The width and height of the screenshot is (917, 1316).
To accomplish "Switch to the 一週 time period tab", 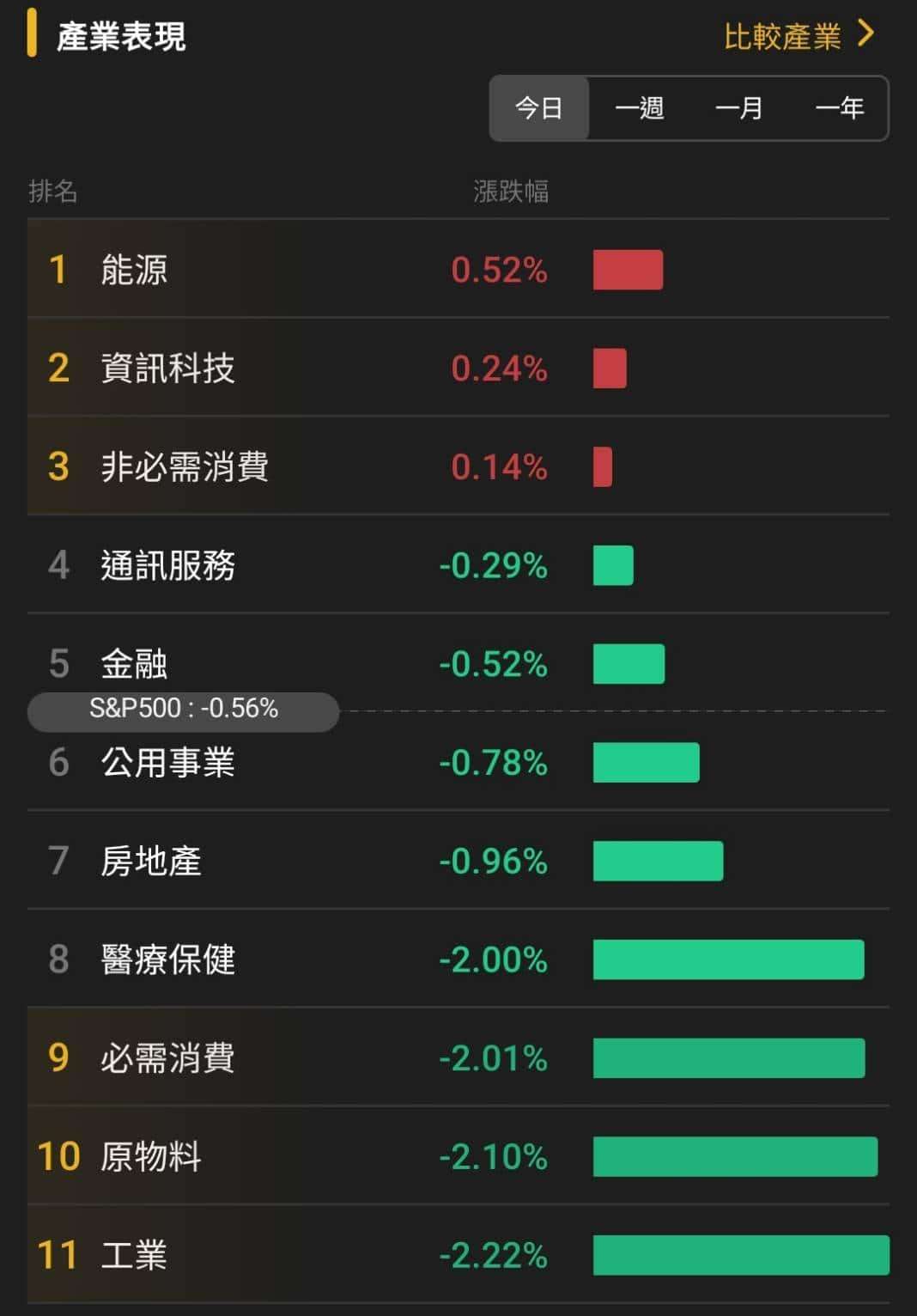I will 640,107.
